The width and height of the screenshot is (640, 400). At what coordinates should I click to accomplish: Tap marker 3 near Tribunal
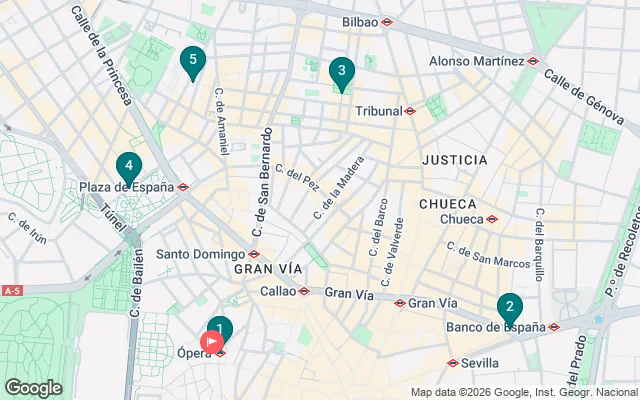342,71
